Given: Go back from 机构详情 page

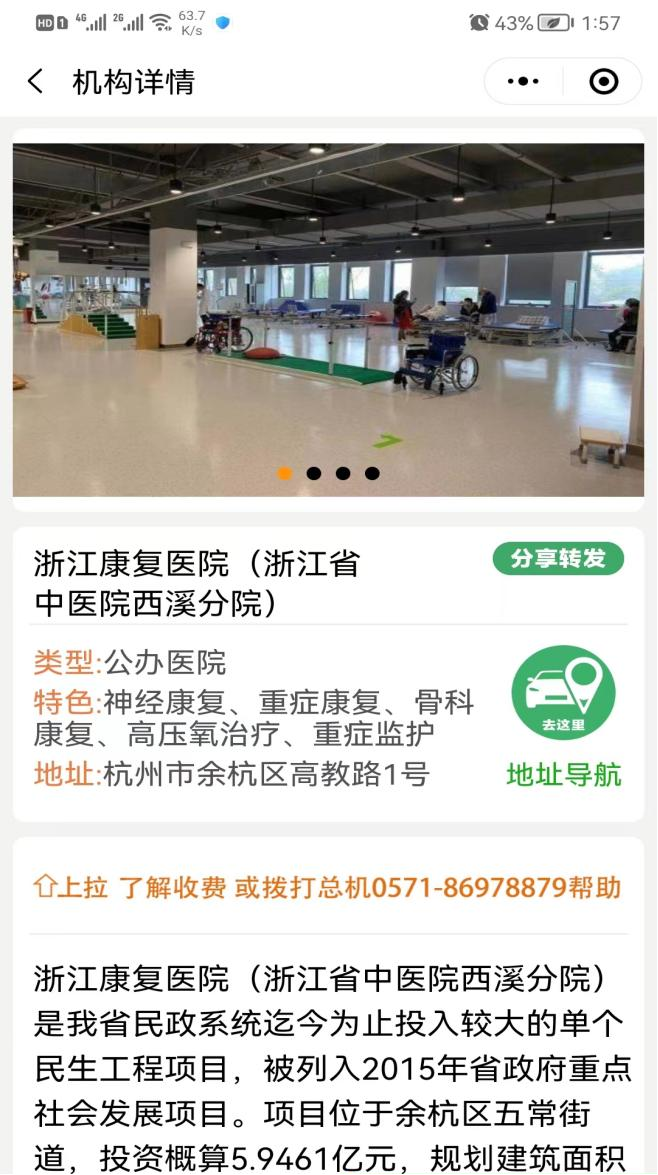Looking at the screenshot, I should (36, 82).
